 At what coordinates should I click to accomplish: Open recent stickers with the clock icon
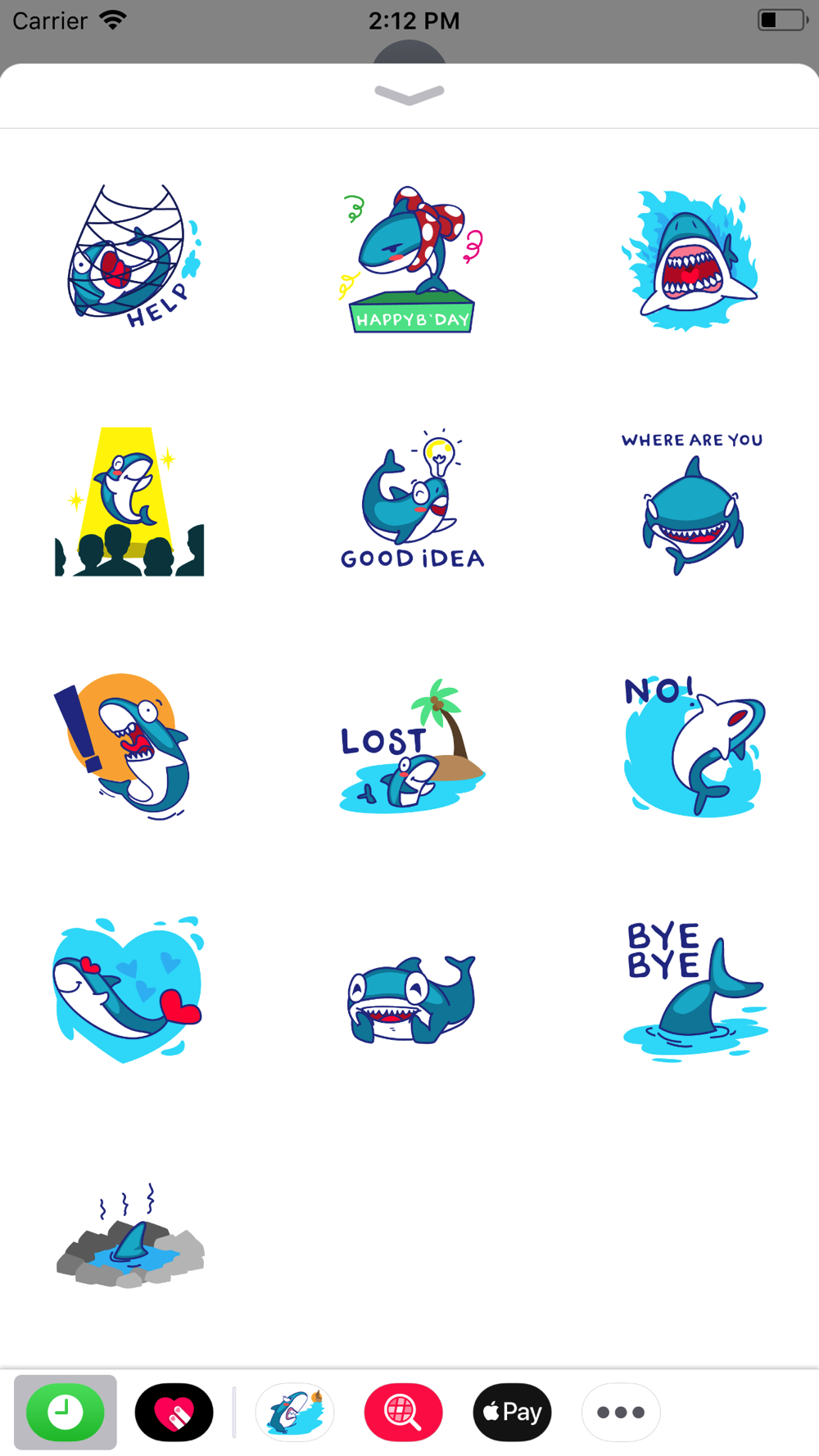coord(66,1412)
